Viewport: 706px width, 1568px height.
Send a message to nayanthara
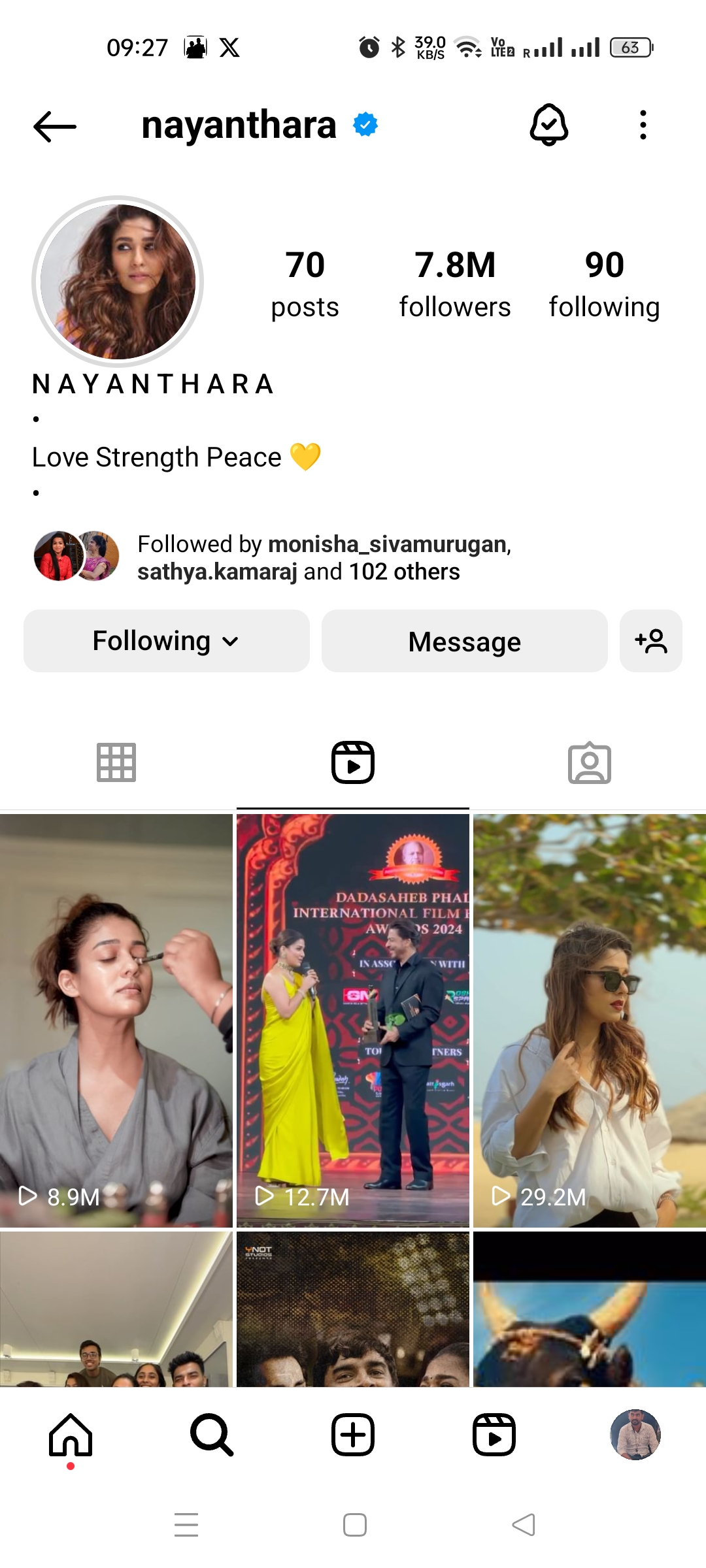pos(464,641)
